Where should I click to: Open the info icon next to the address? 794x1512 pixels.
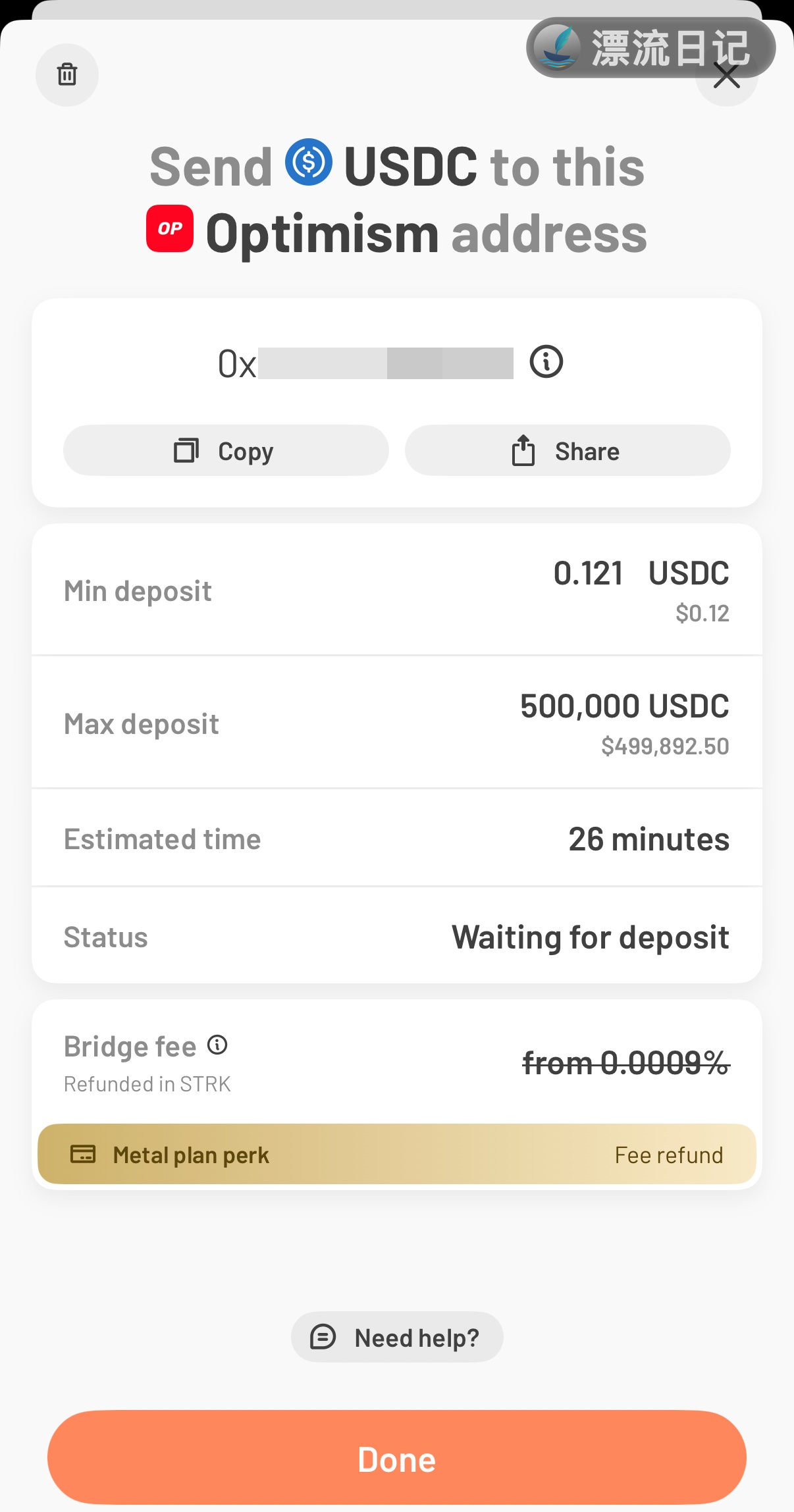[x=546, y=362]
